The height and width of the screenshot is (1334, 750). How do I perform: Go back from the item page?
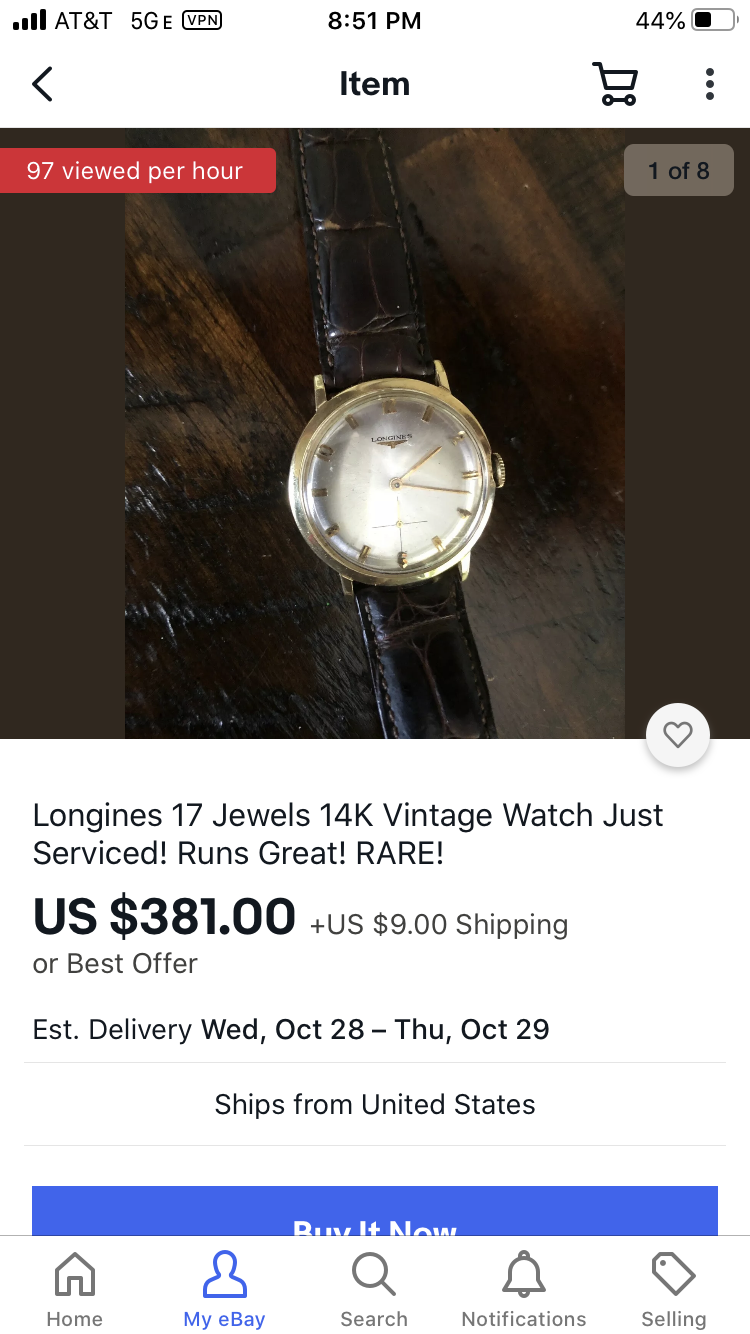tap(42, 85)
